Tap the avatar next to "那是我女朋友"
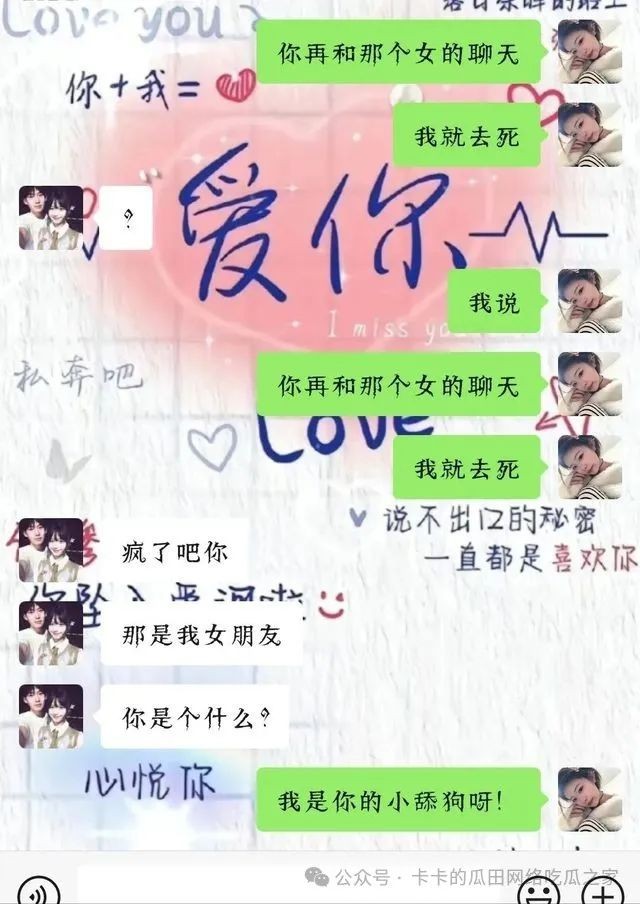 pyautogui.click(x=50, y=633)
